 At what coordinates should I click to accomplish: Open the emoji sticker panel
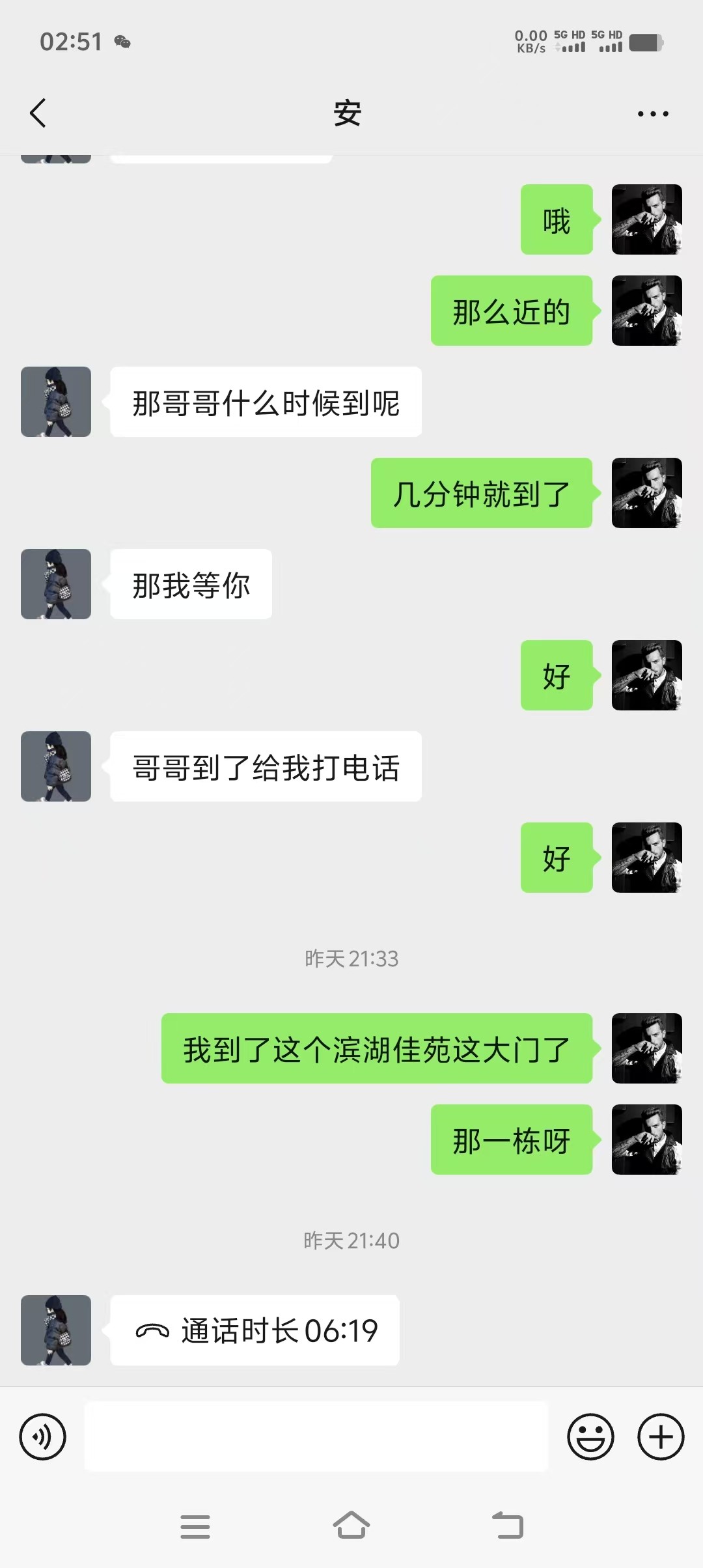click(x=590, y=1436)
